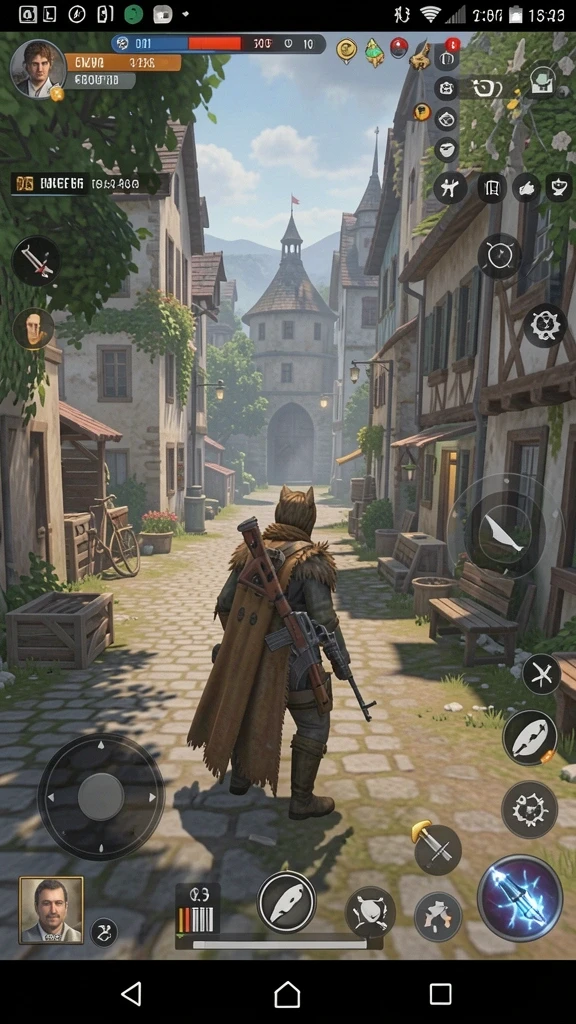Use the sword skill with yellow badge
Screen dimensions: 576x1024
(436, 848)
